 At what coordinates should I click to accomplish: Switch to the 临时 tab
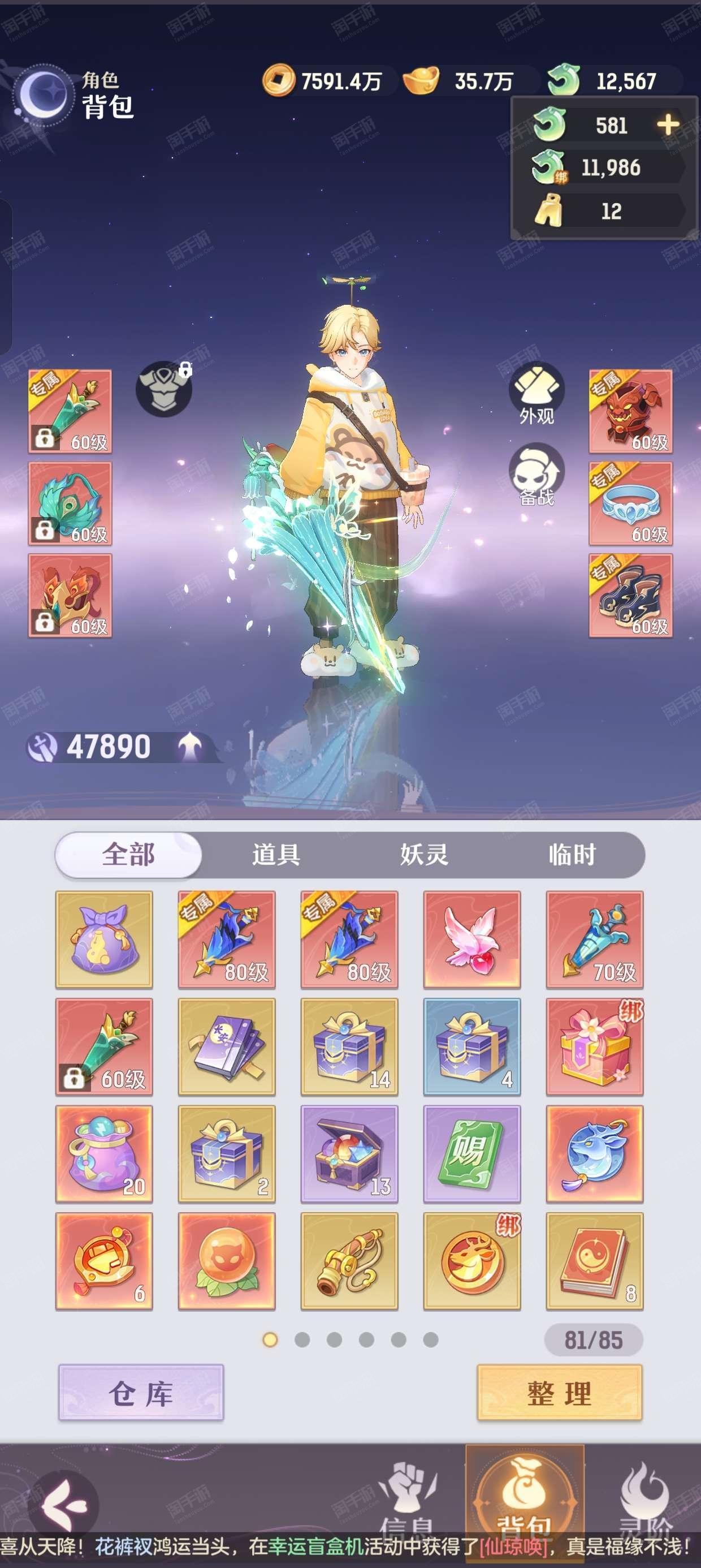point(572,855)
